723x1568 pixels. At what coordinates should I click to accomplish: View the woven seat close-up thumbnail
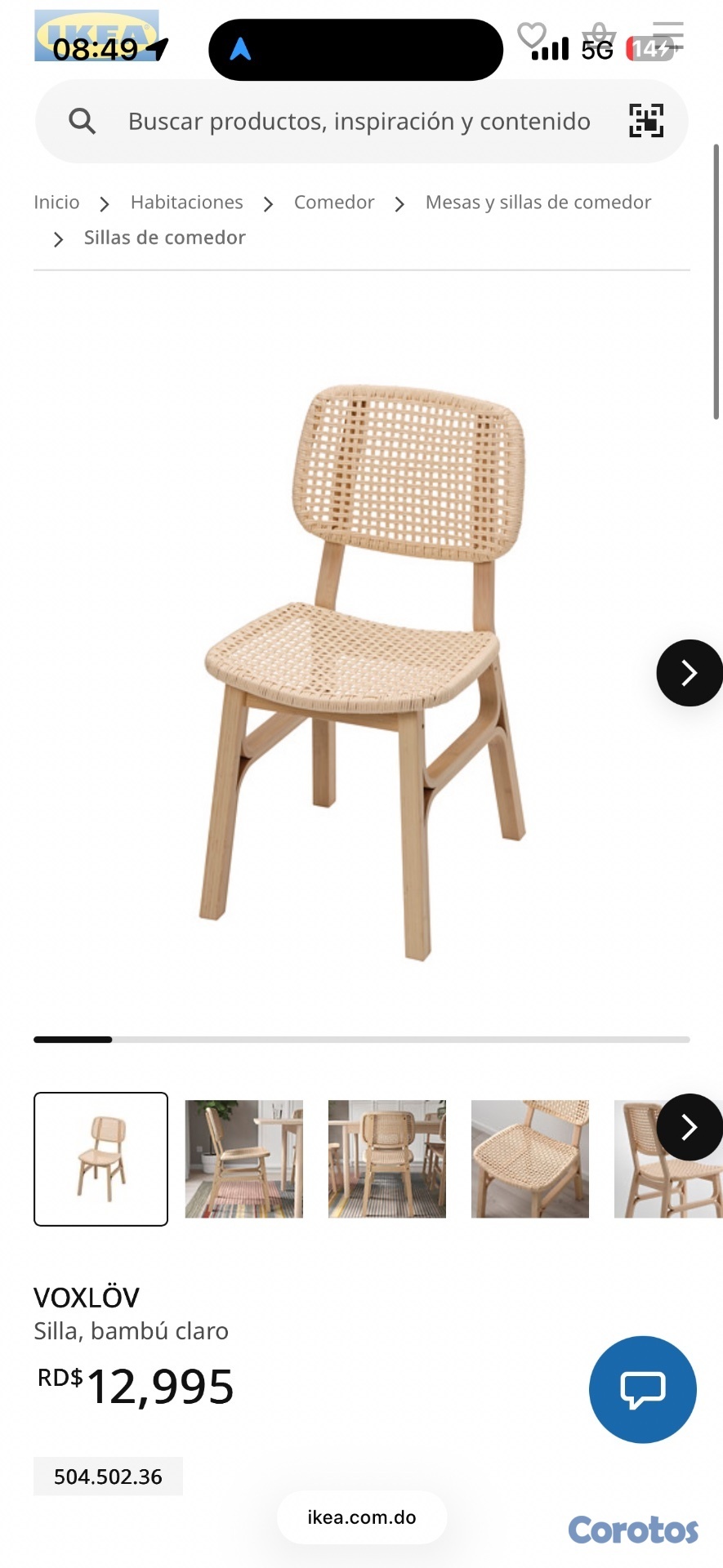tap(529, 1159)
